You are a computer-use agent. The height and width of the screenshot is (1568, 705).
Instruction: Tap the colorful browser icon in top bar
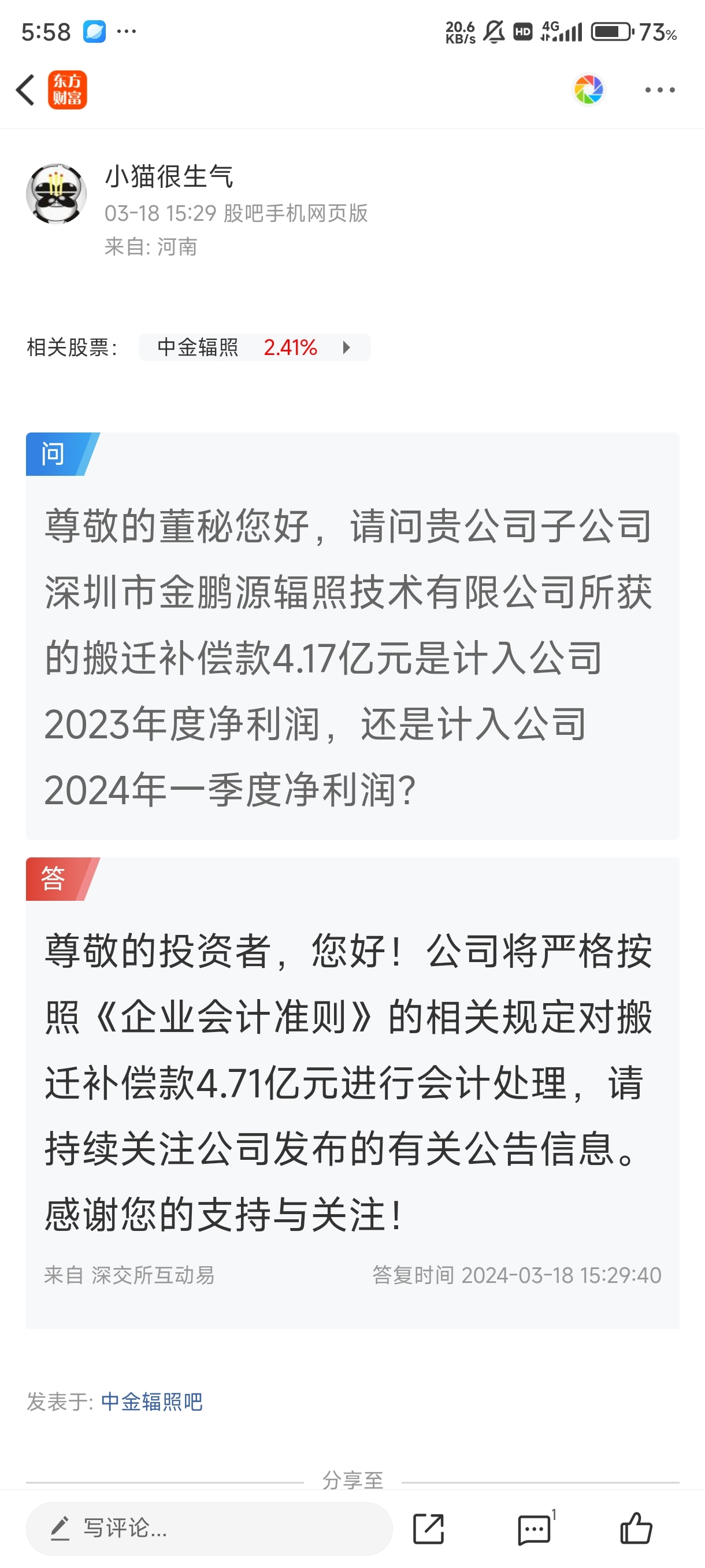(589, 90)
